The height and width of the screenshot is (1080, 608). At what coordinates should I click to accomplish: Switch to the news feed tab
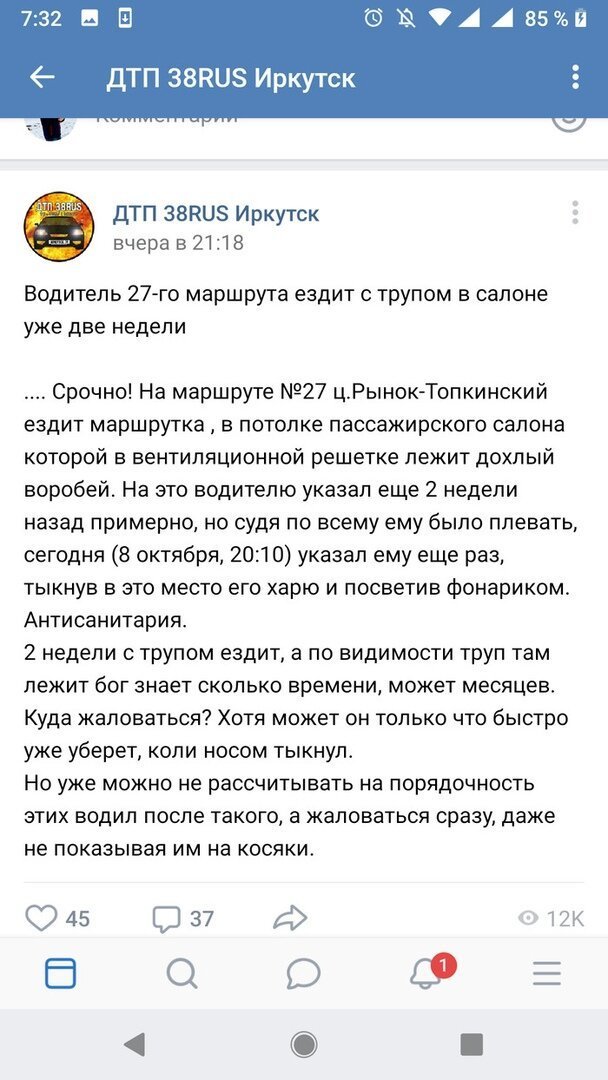coord(61,973)
